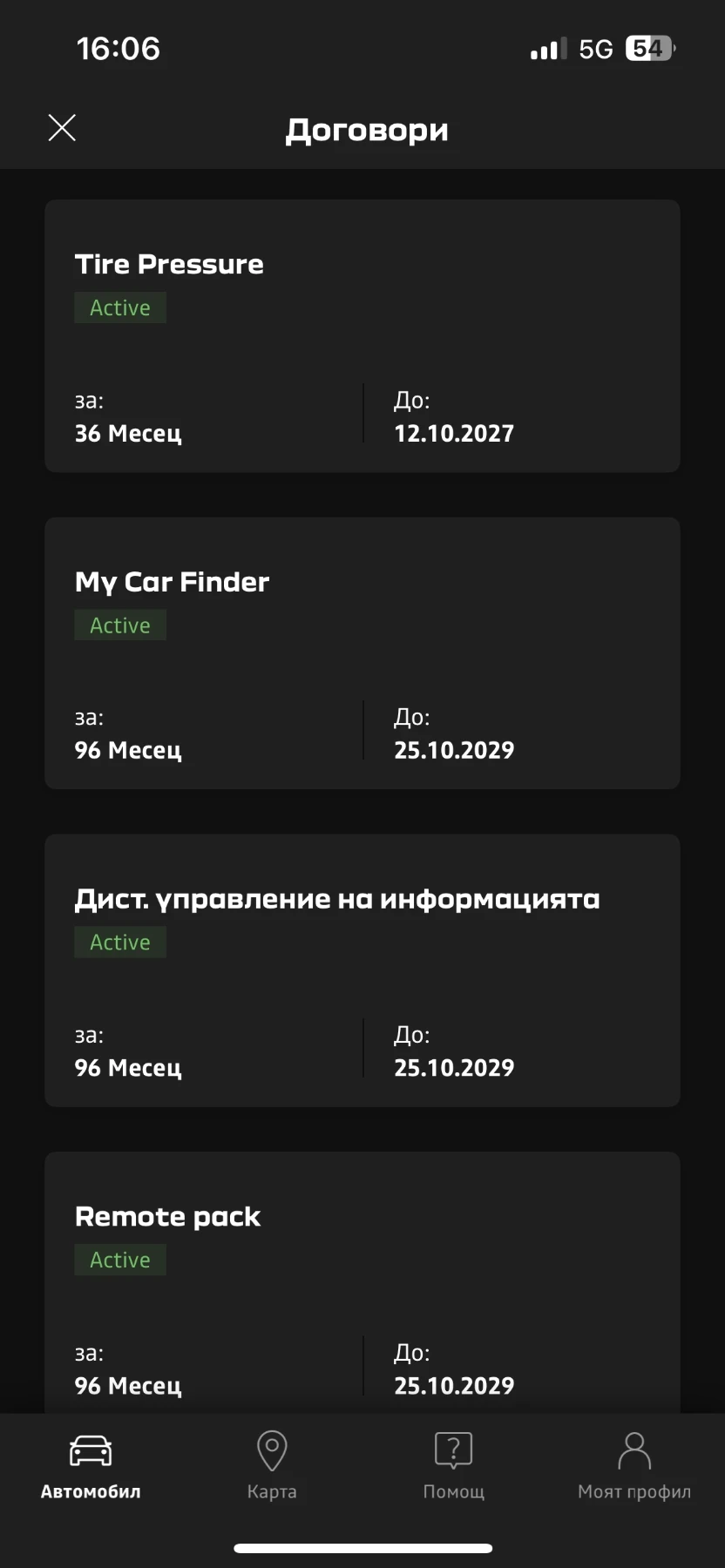The height and width of the screenshot is (1568, 725).
Task: Close the Договори screen
Action: 62,127
